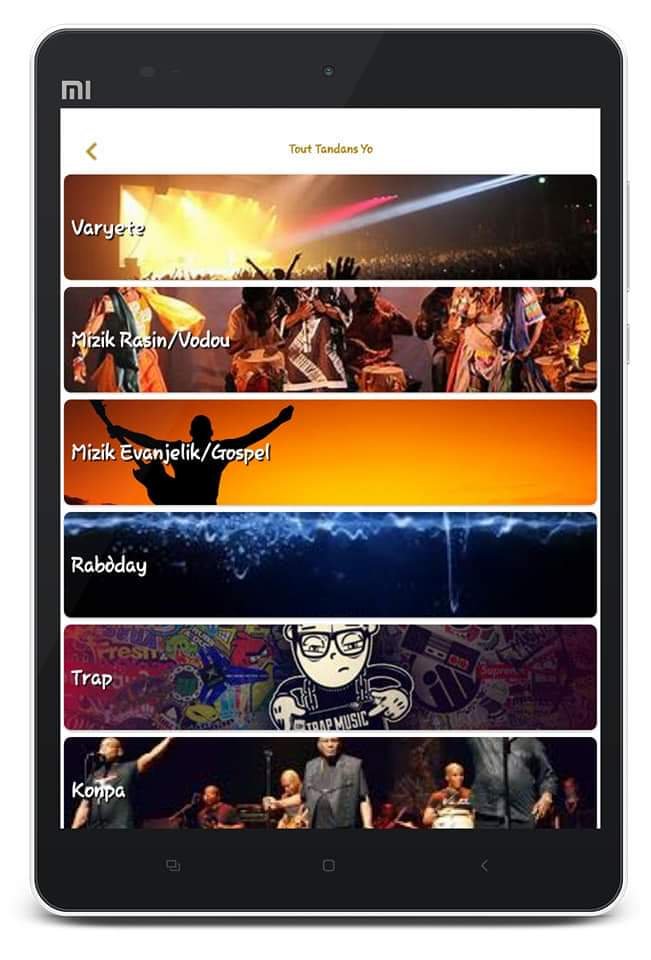This screenshot has width=651, height=960.
Task: Open the Konpa genre card
Action: point(330,783)
